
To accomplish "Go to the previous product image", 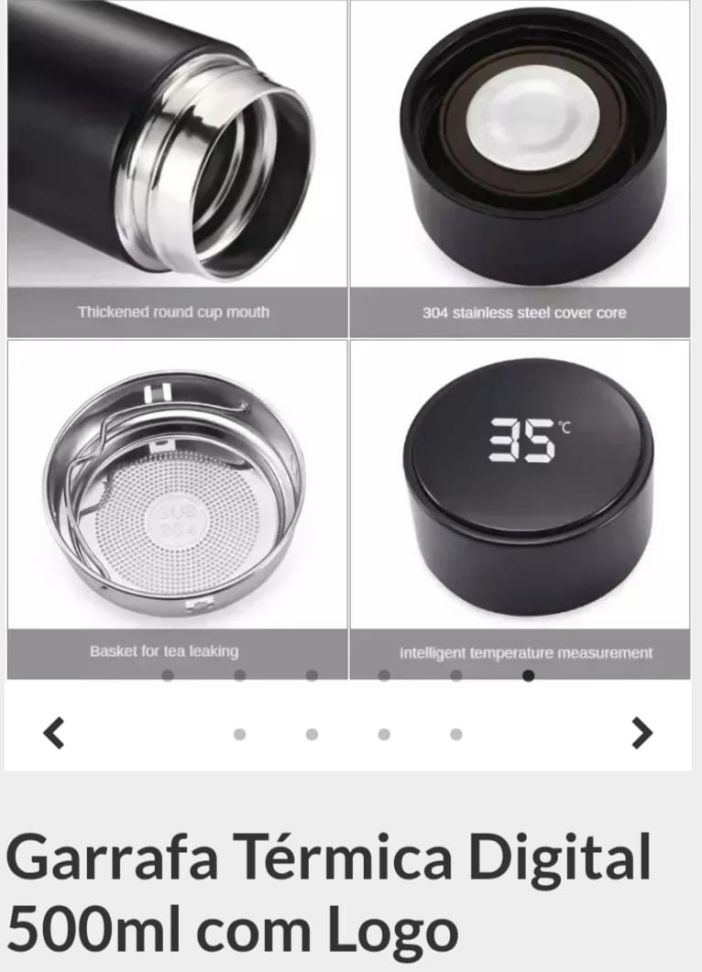I will (54, 733).
